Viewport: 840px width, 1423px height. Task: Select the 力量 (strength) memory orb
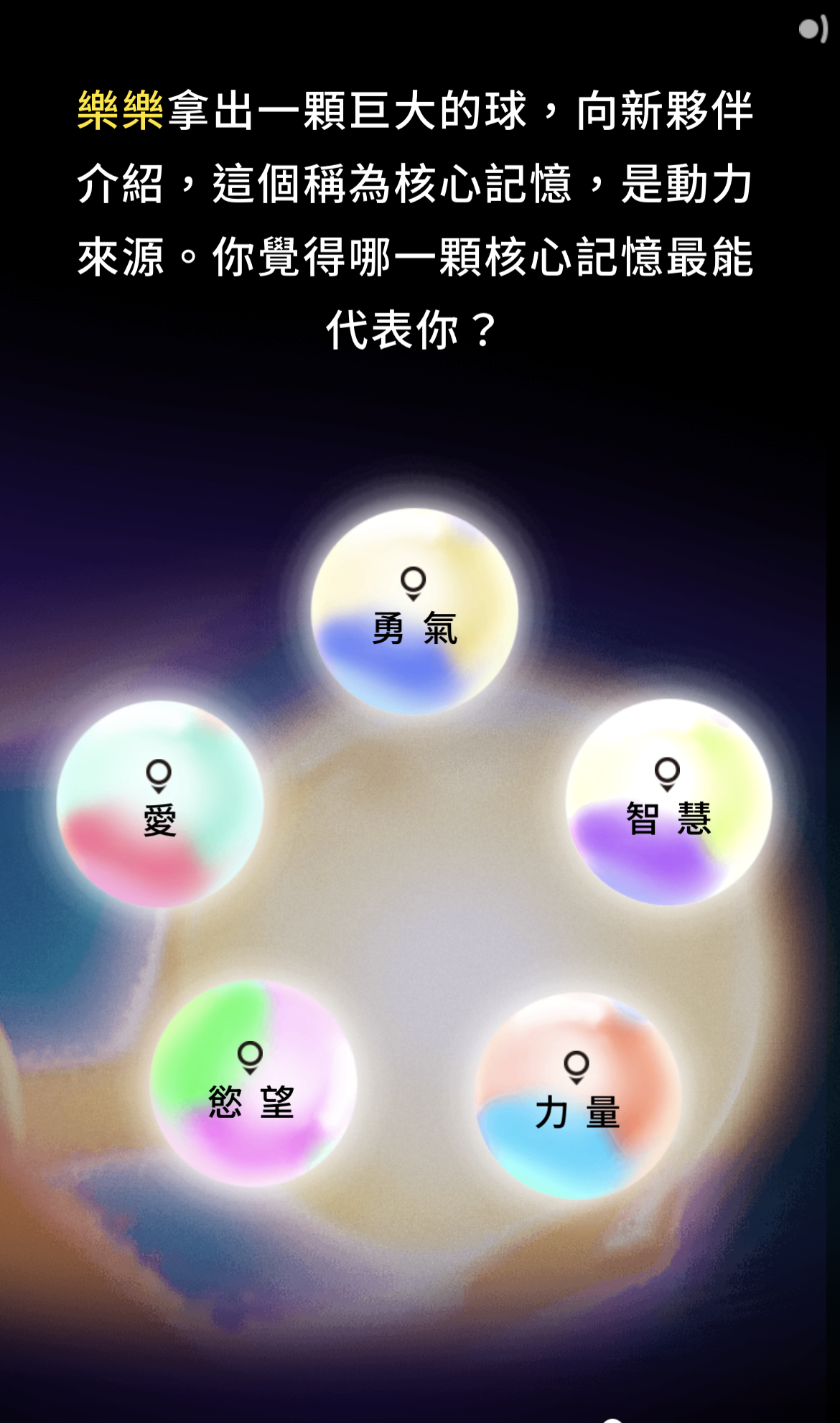point(577,1096)
